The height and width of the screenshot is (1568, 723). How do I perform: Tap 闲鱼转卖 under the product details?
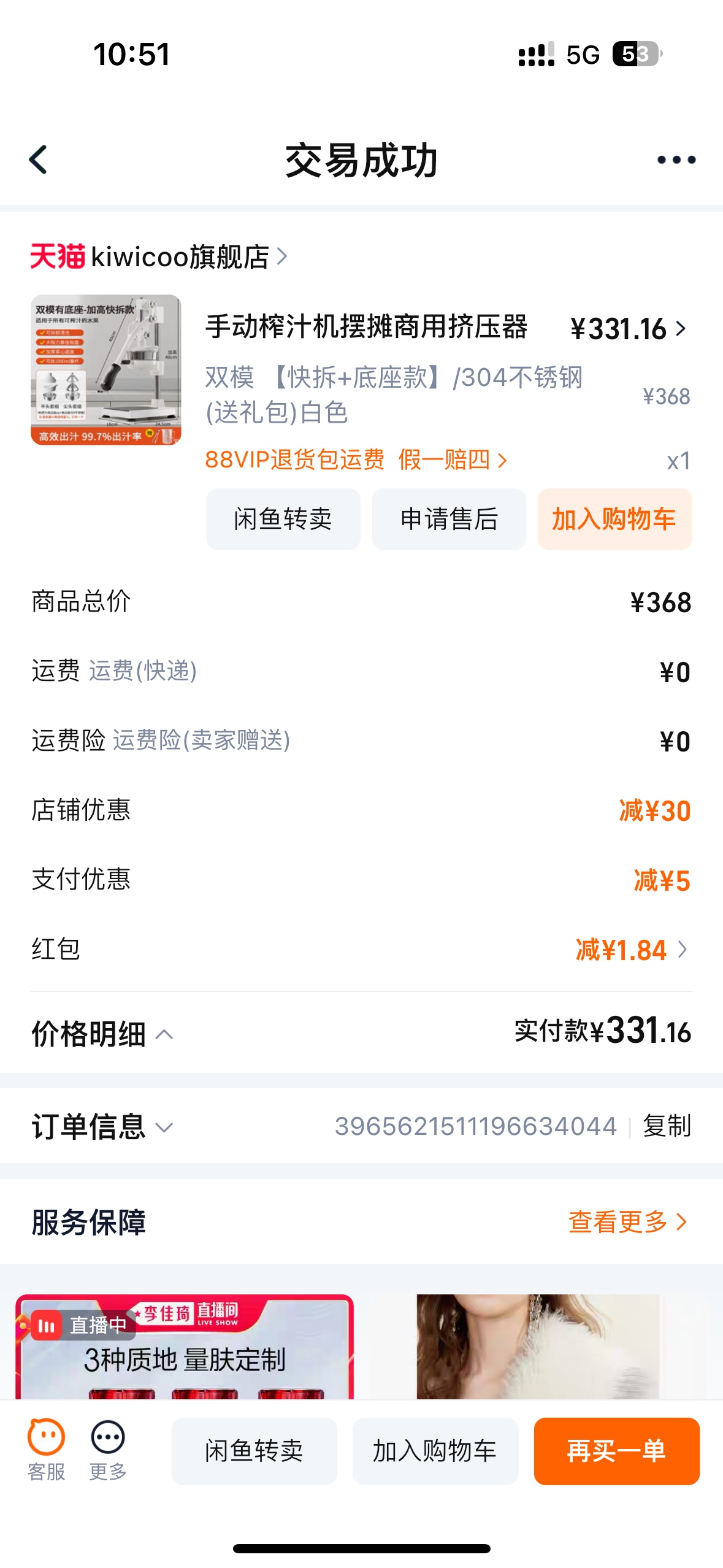(x=283, y=519)
